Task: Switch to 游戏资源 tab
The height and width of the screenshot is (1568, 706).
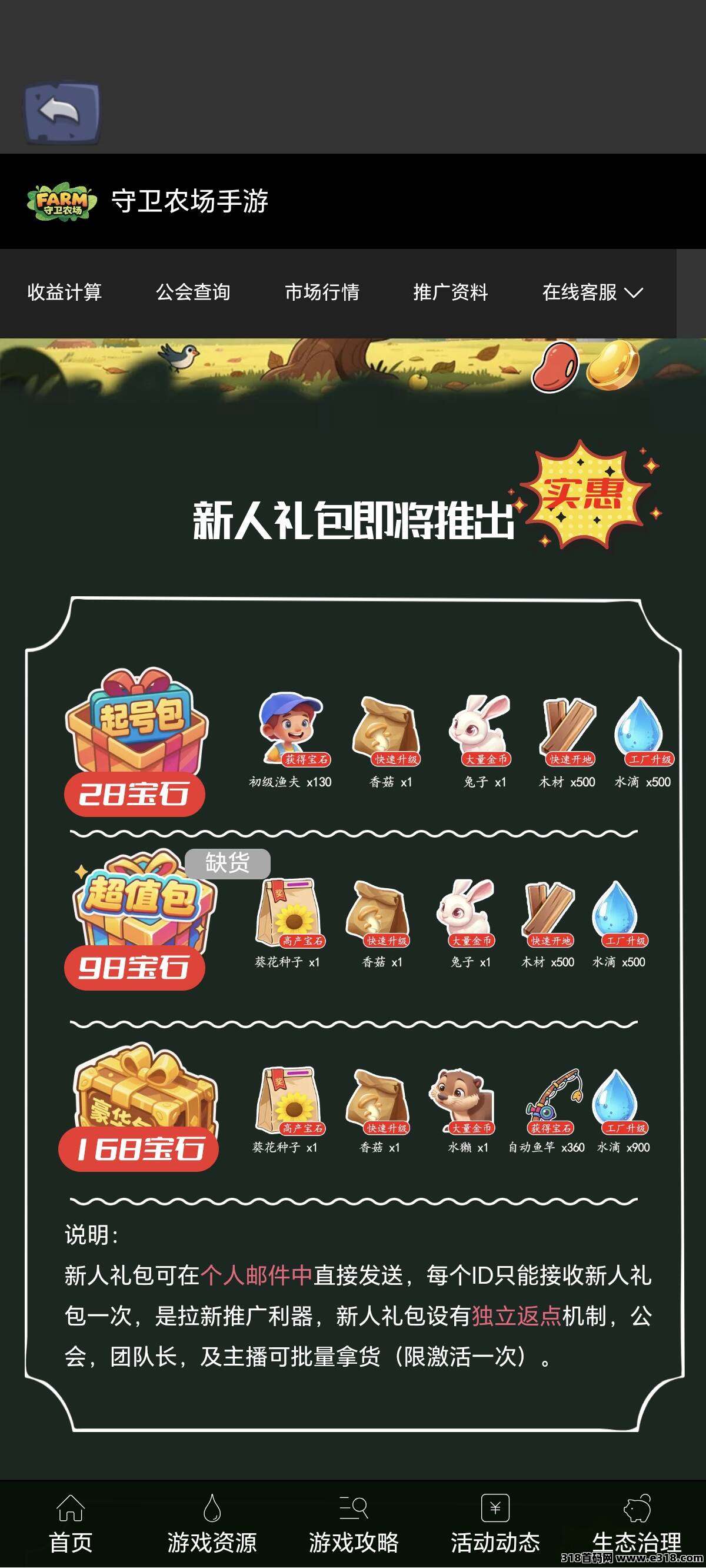Action: (x=212, y=1525)
